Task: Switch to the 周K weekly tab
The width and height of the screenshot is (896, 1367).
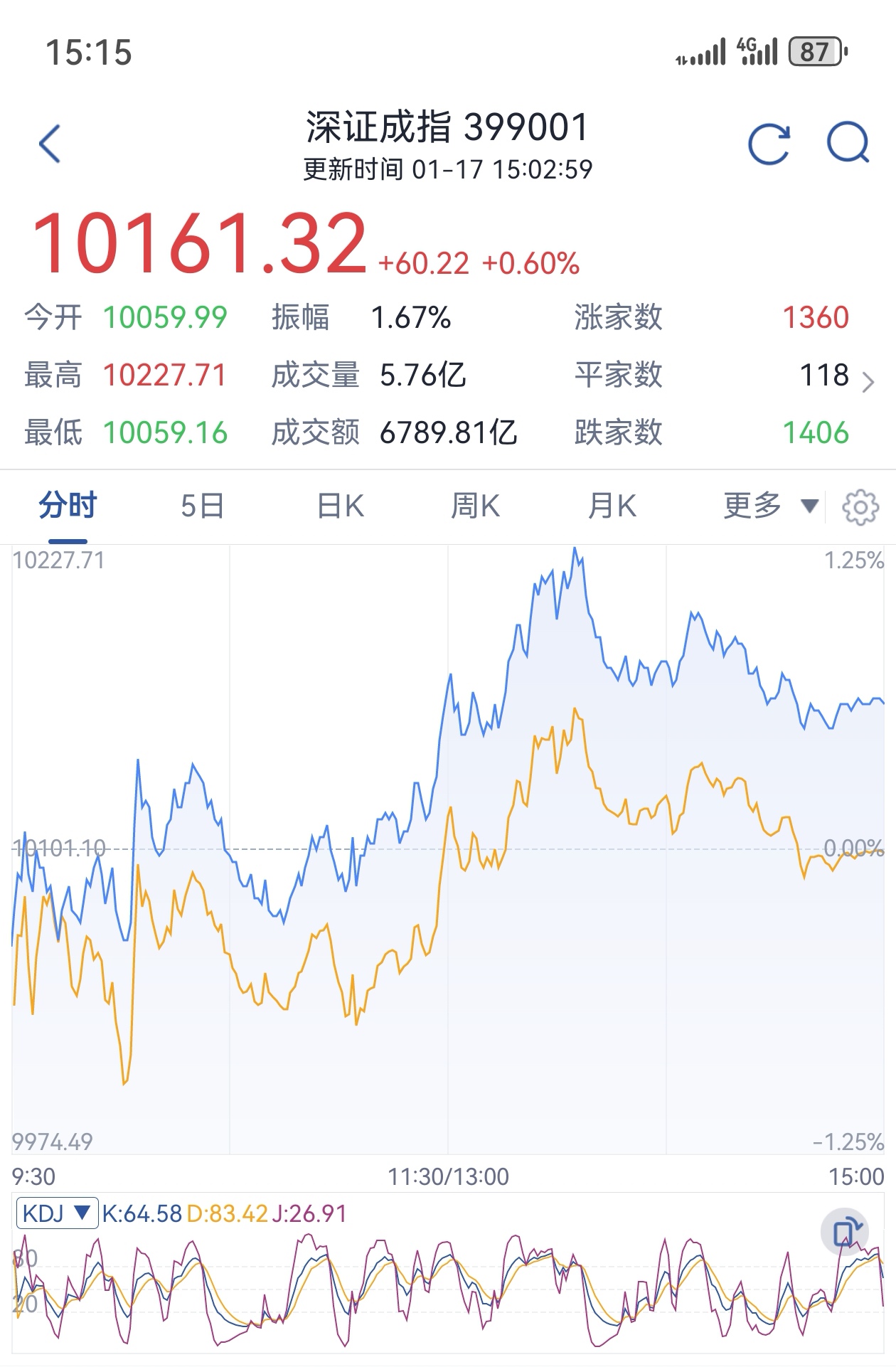Action: [x=476, y=506]
